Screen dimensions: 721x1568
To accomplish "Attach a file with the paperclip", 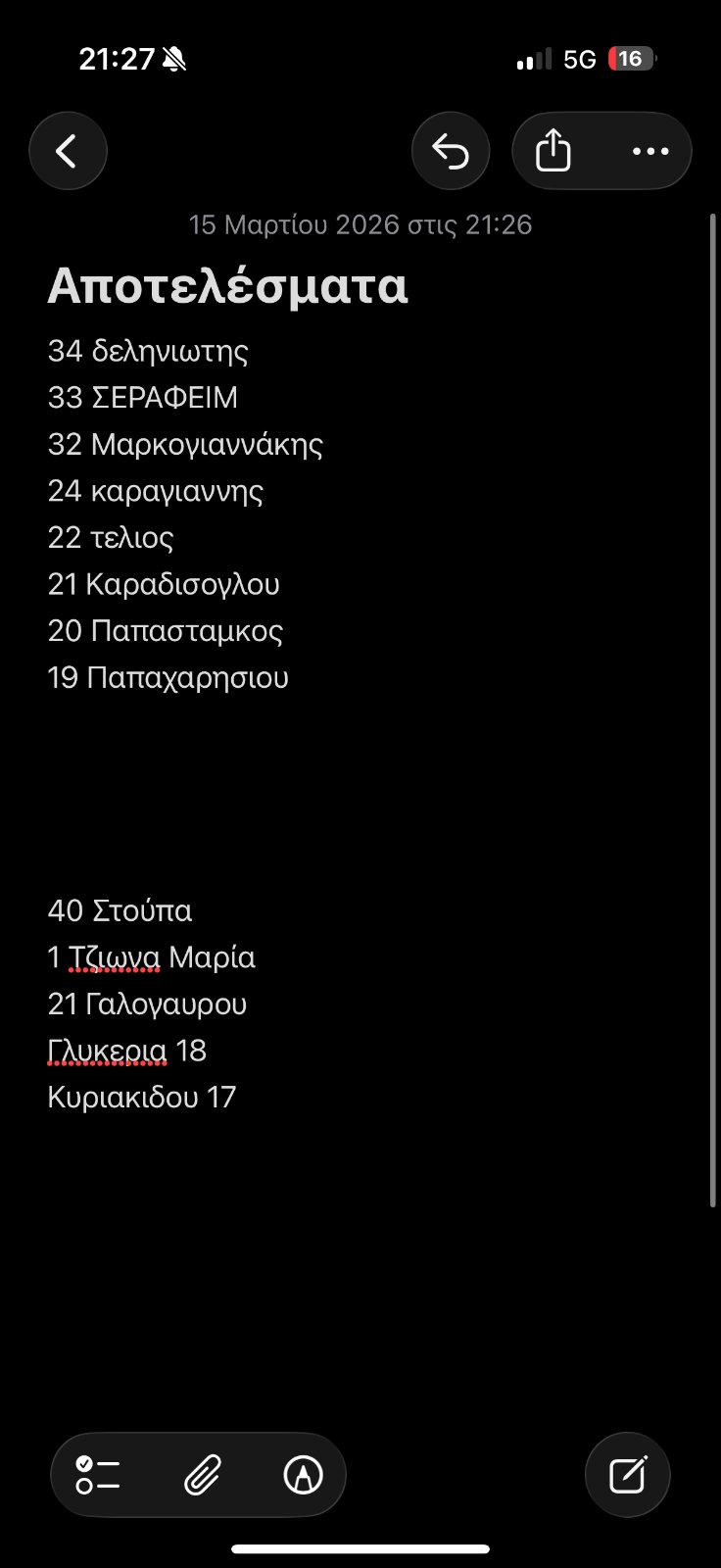I will [203, 1475].
